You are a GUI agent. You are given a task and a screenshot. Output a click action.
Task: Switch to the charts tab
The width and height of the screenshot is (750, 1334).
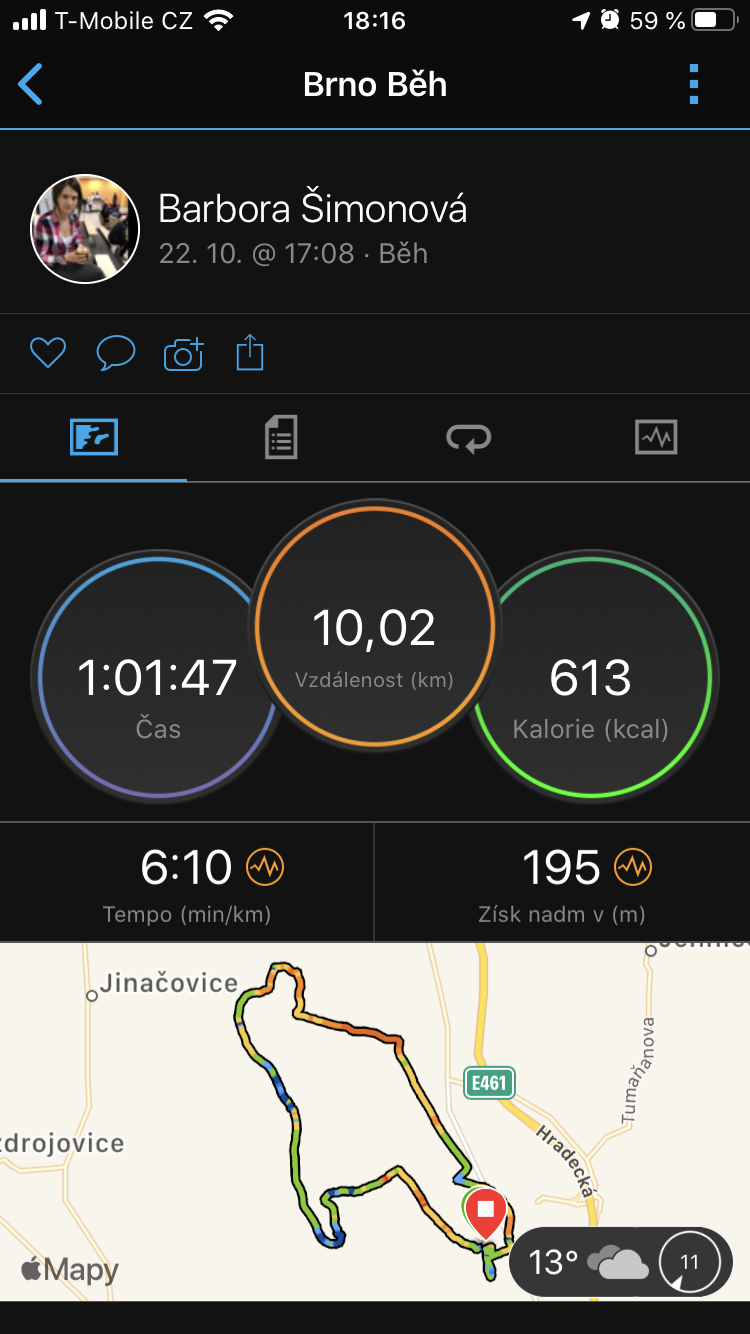pyautogui.click(x=656, y=437)
